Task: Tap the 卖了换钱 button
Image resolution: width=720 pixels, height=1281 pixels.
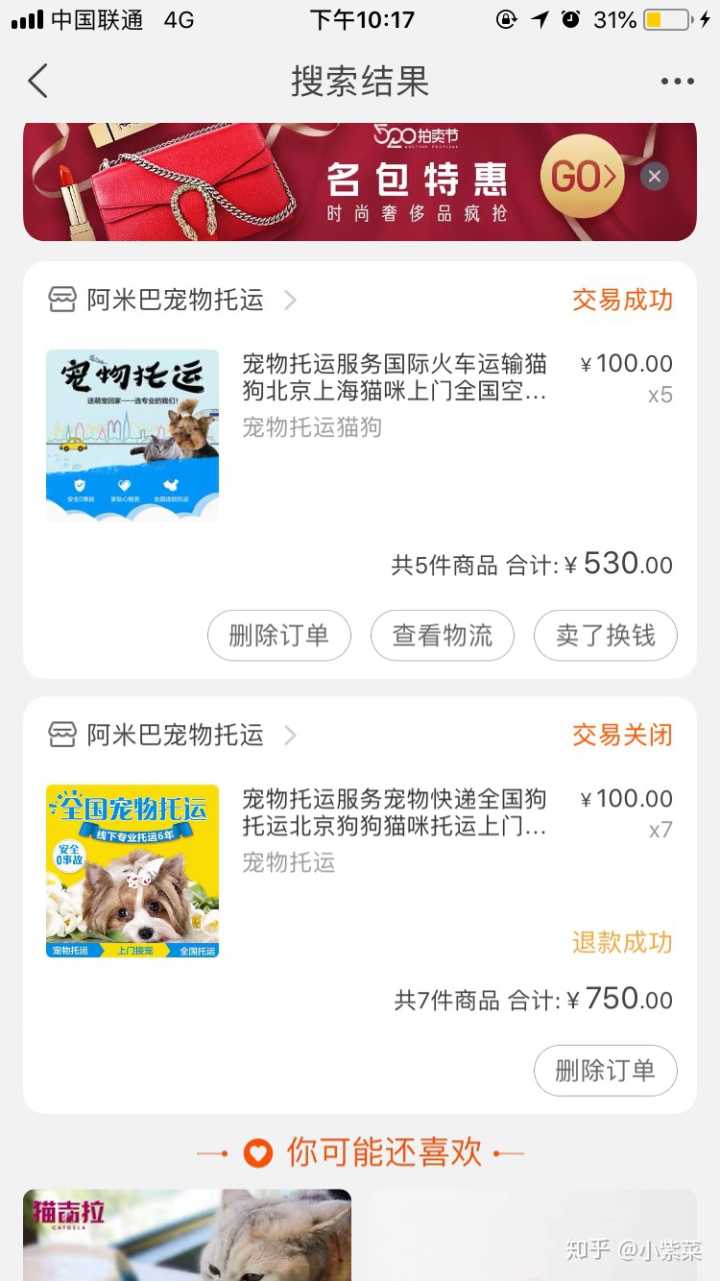Action: pos(605,636)
